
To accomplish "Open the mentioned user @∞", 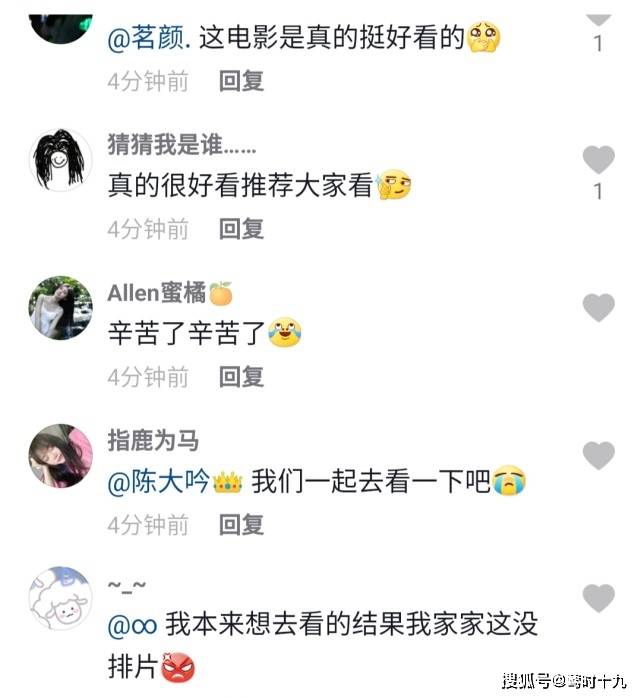I will pyautogui.click(x=133, y=625).
